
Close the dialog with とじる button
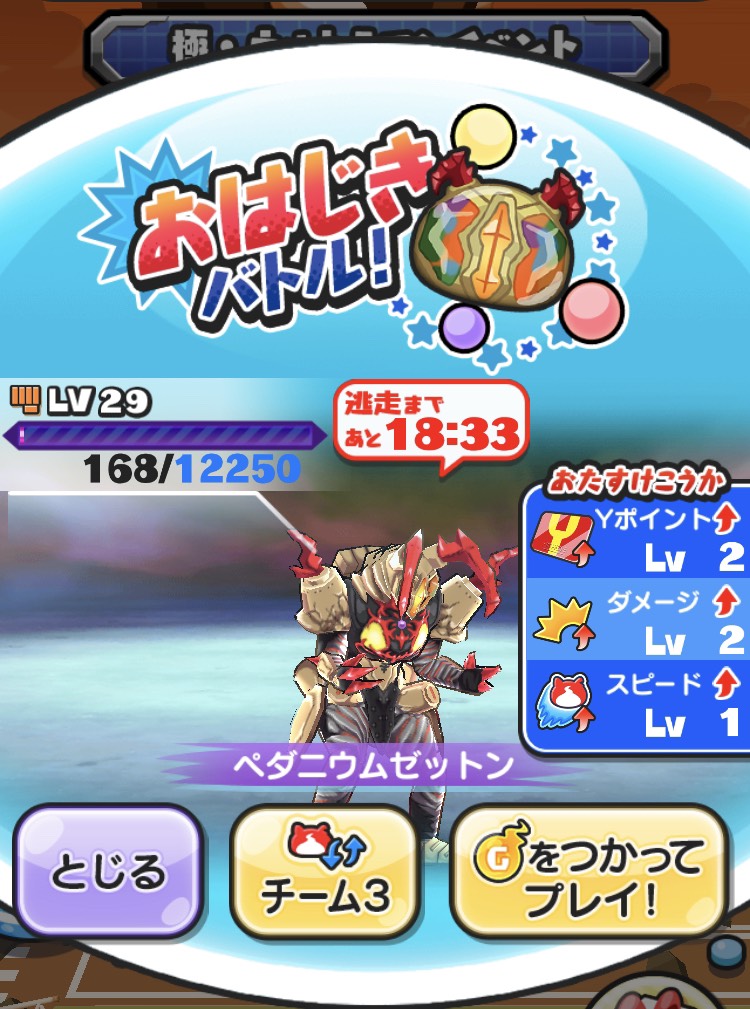tap(107, 871)
